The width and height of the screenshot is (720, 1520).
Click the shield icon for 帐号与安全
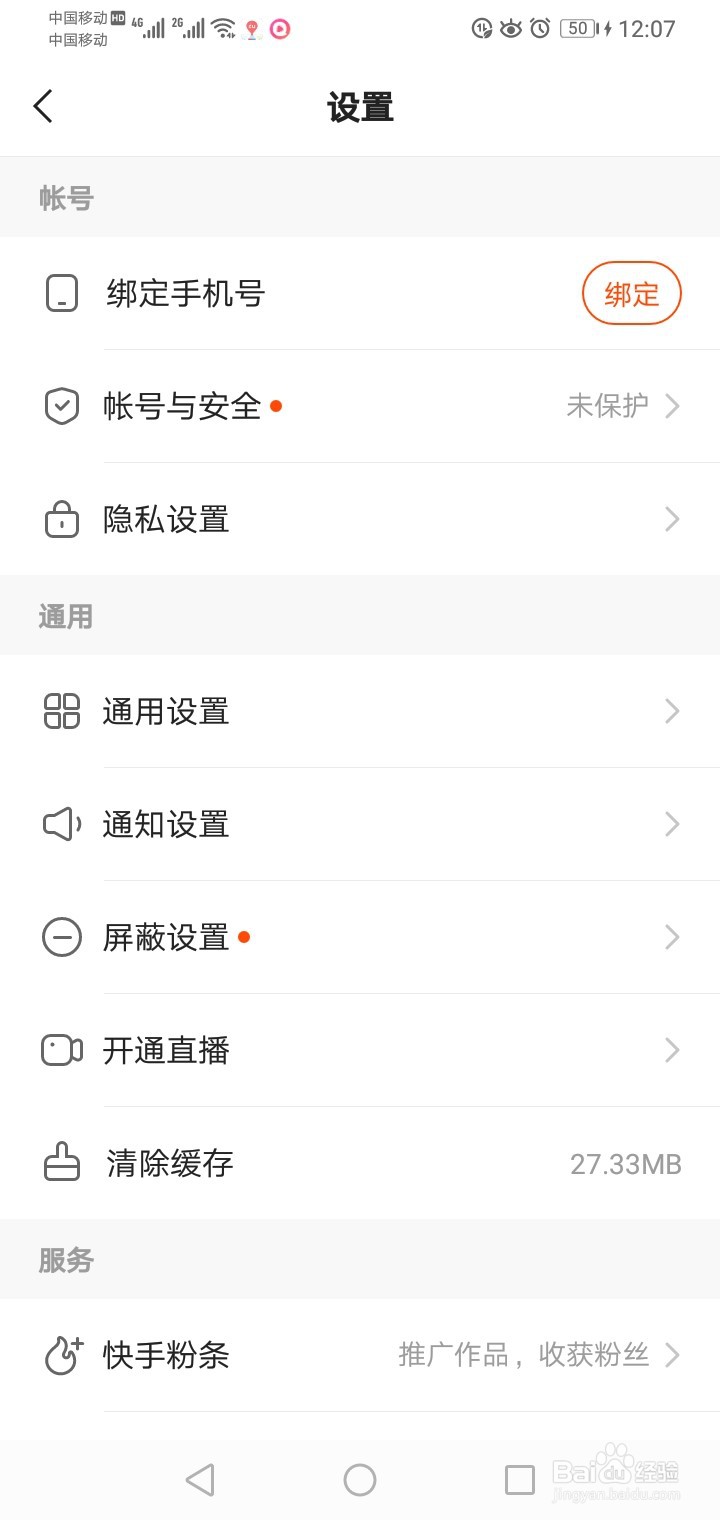coord(61,406)
